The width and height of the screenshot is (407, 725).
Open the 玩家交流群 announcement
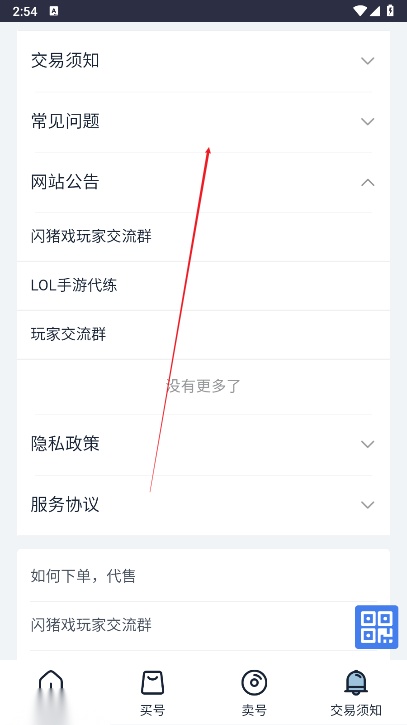204,335
